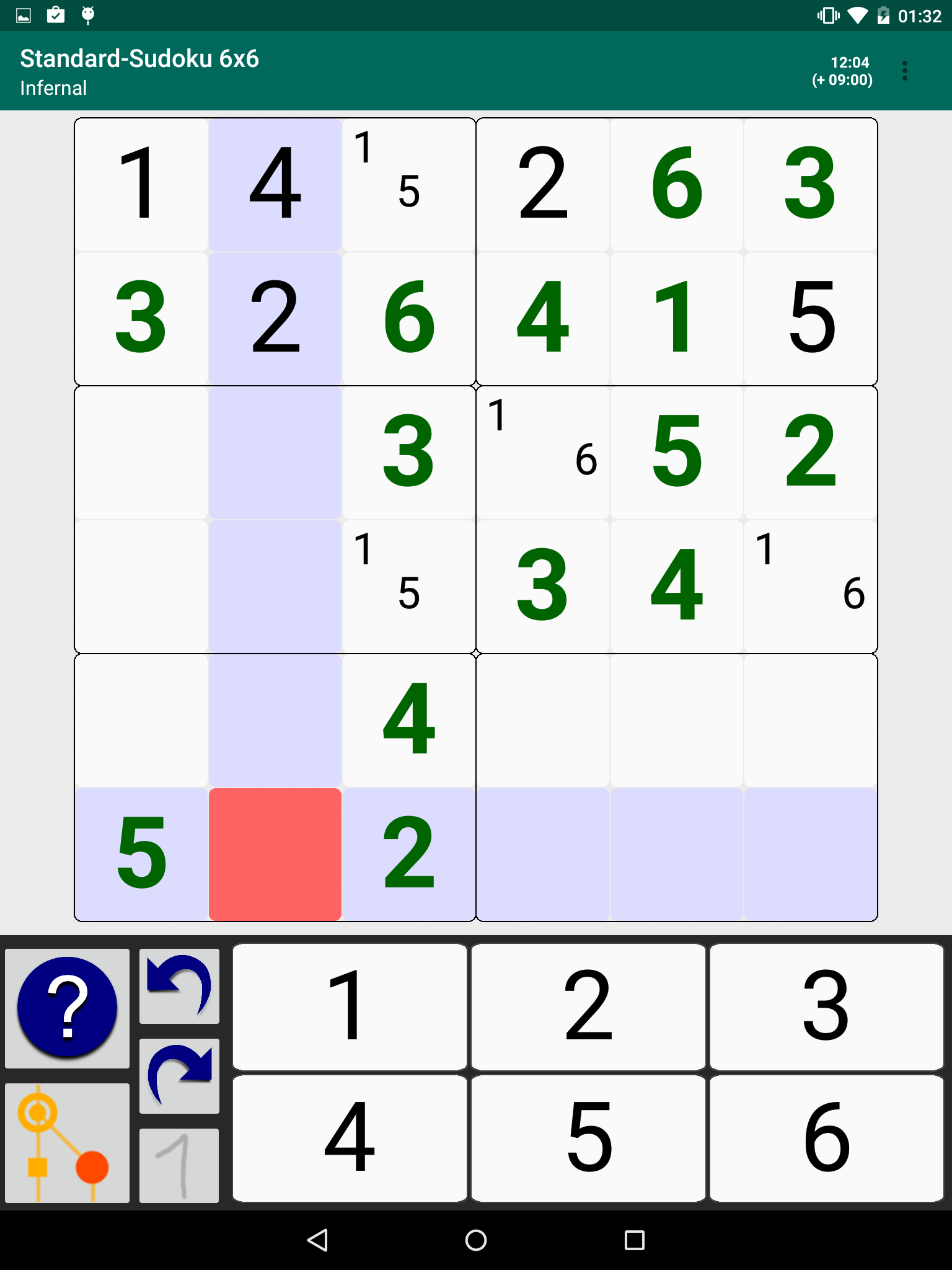Toggle the pencil notes mode button
The image size is (952, 1270).
coord(179,1165)
